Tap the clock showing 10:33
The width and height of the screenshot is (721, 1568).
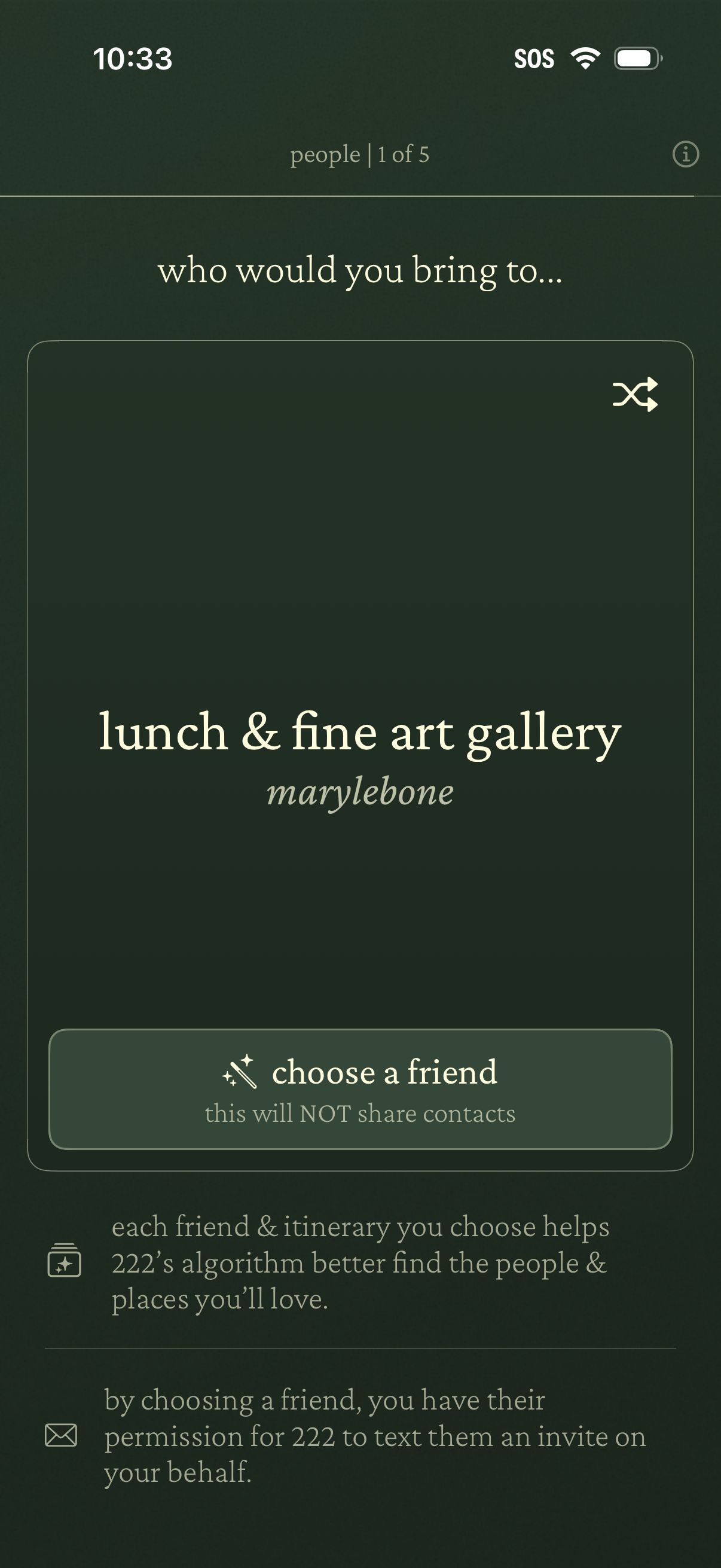133,58
